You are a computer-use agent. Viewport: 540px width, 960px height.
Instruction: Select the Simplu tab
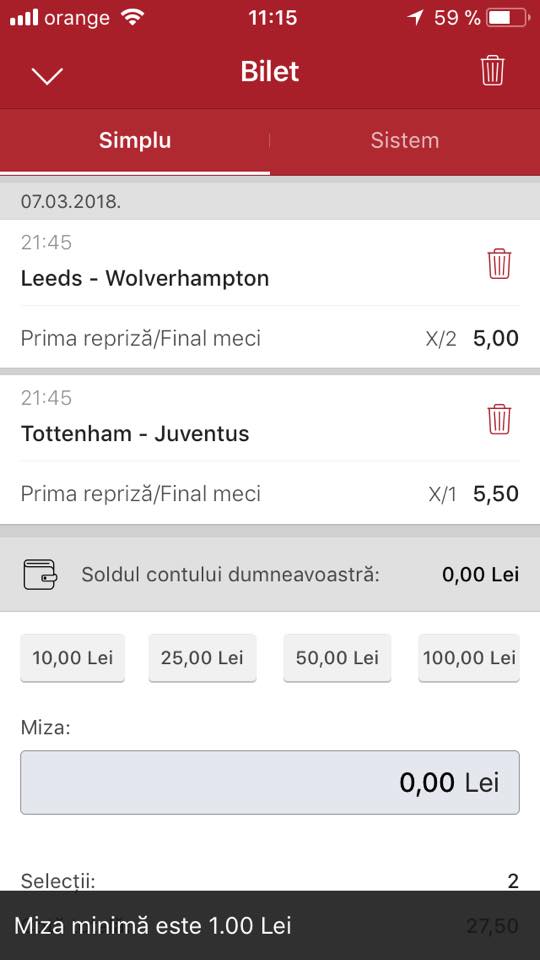(135, 140)
